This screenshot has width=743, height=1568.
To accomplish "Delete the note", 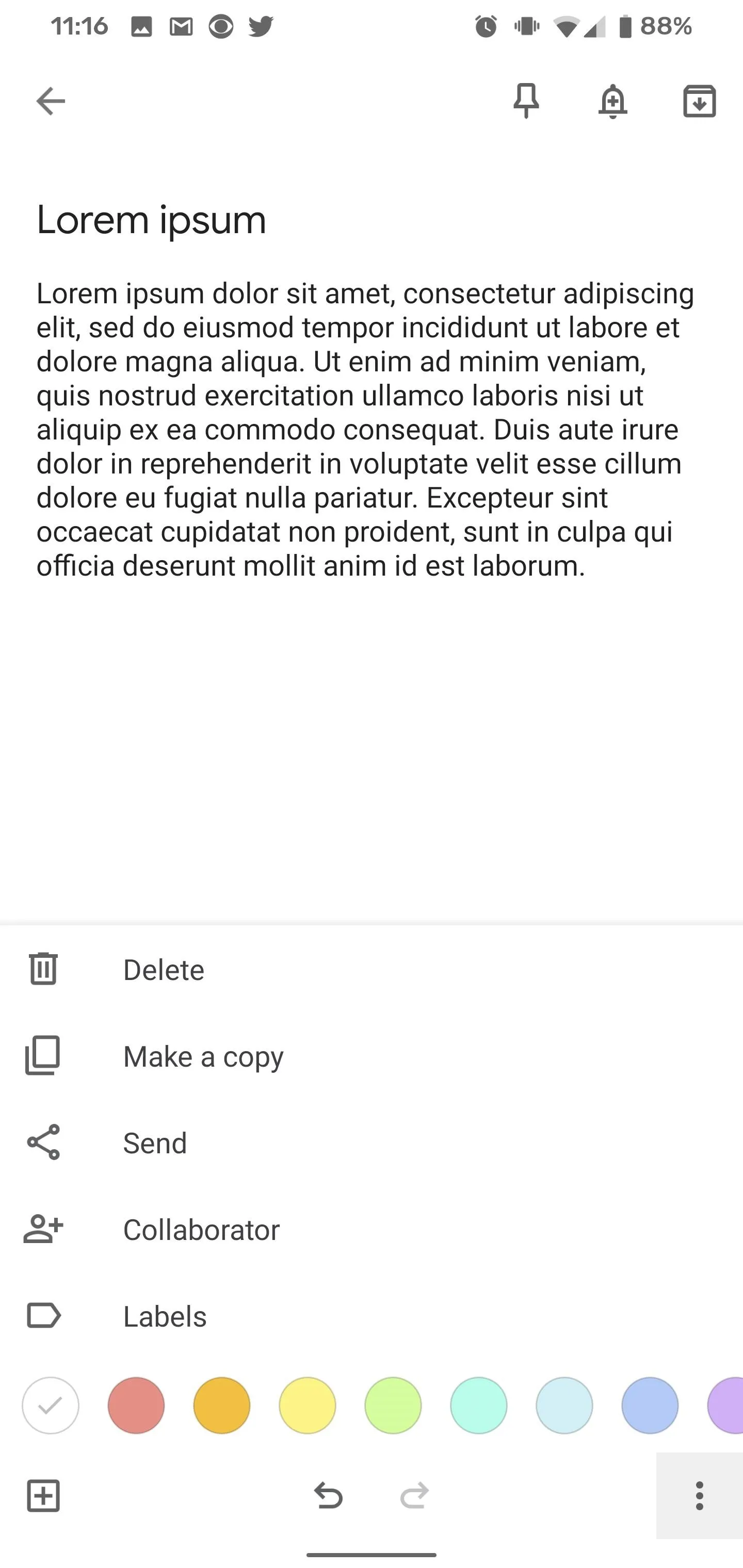I will [372, 970].
